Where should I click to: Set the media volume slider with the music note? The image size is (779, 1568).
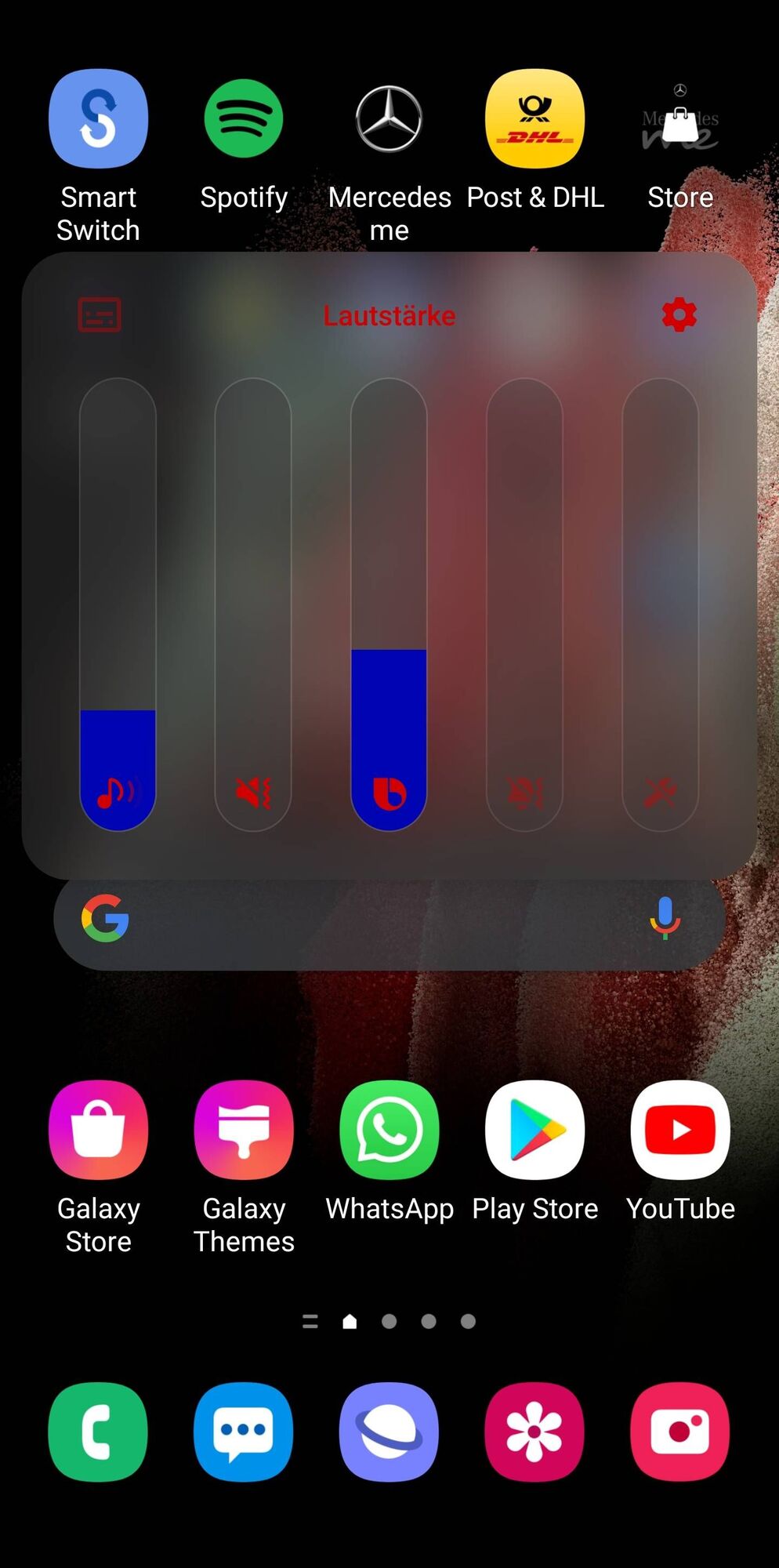pos(118,604)
